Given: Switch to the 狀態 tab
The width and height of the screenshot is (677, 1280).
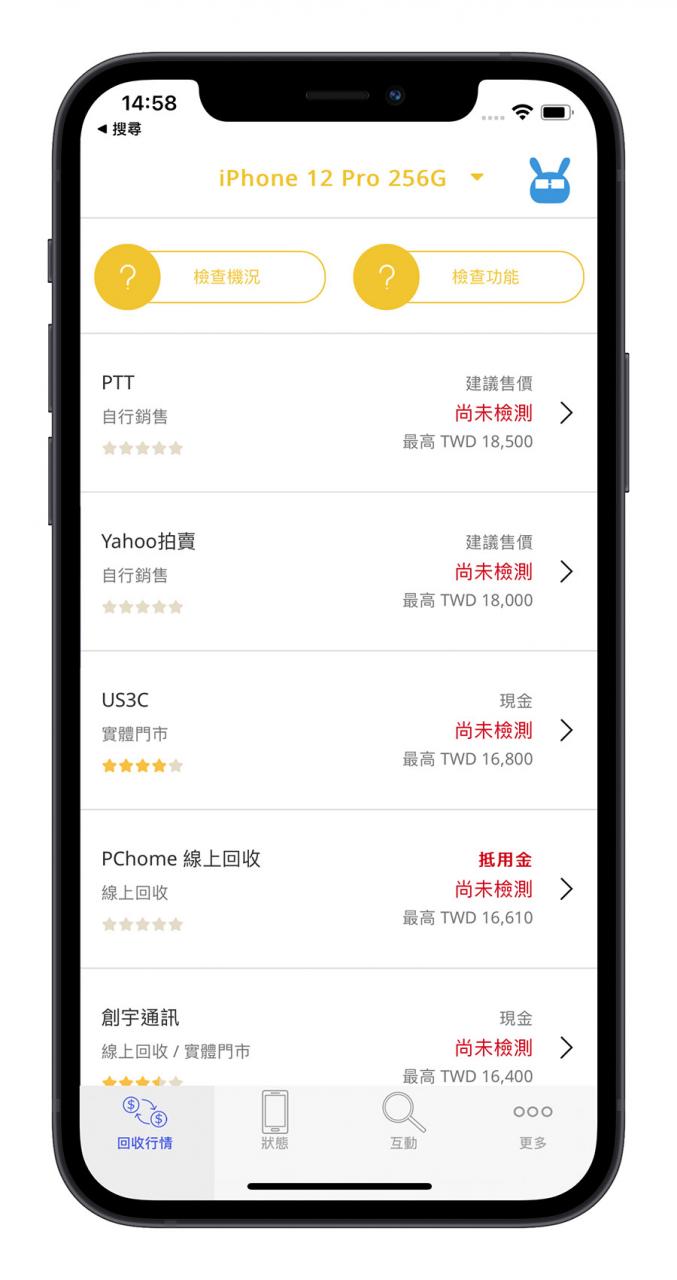Looking at the screenshot, I should (274, 1122).
